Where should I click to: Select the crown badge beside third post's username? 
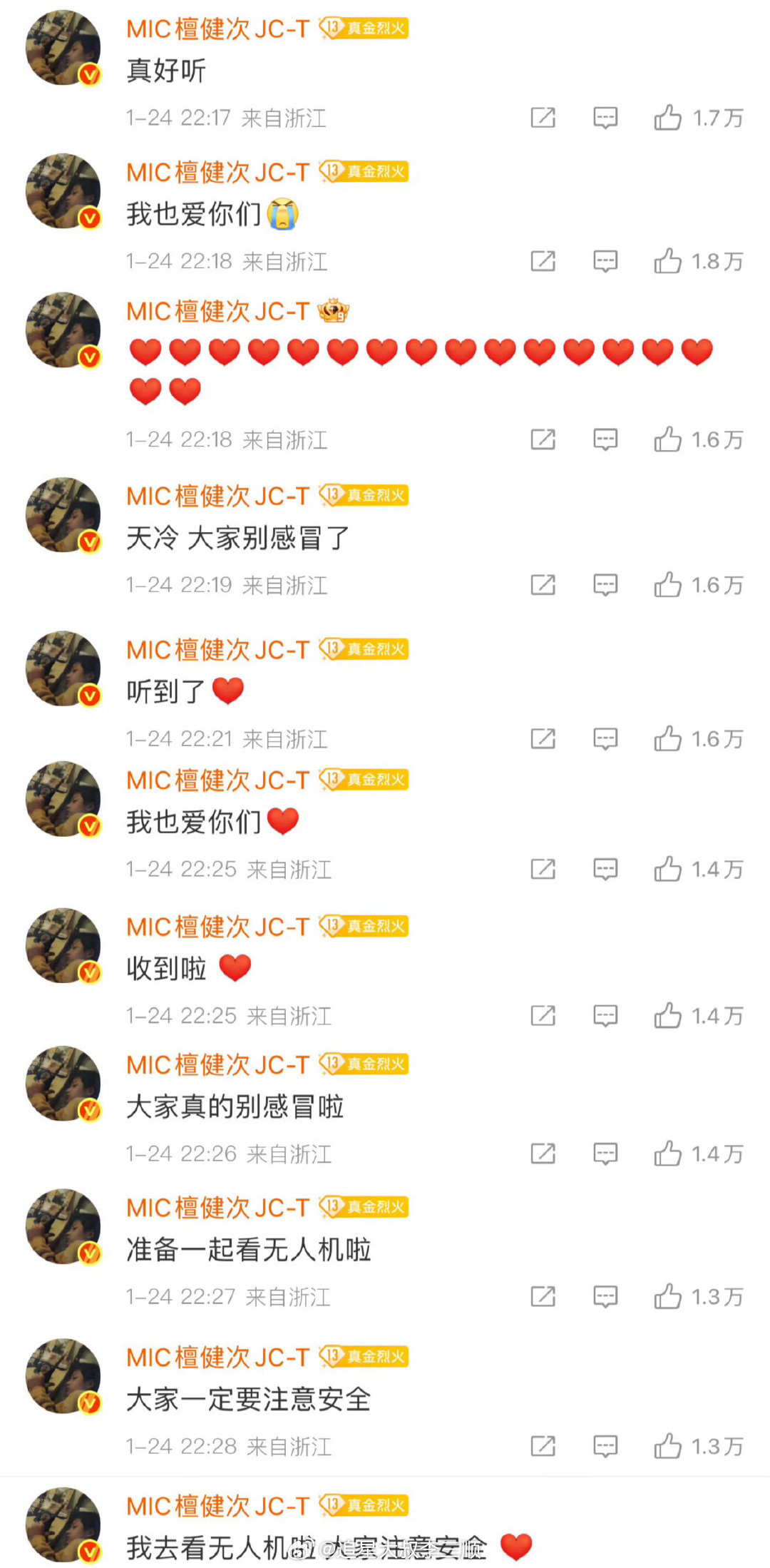[x=334, y=312]
